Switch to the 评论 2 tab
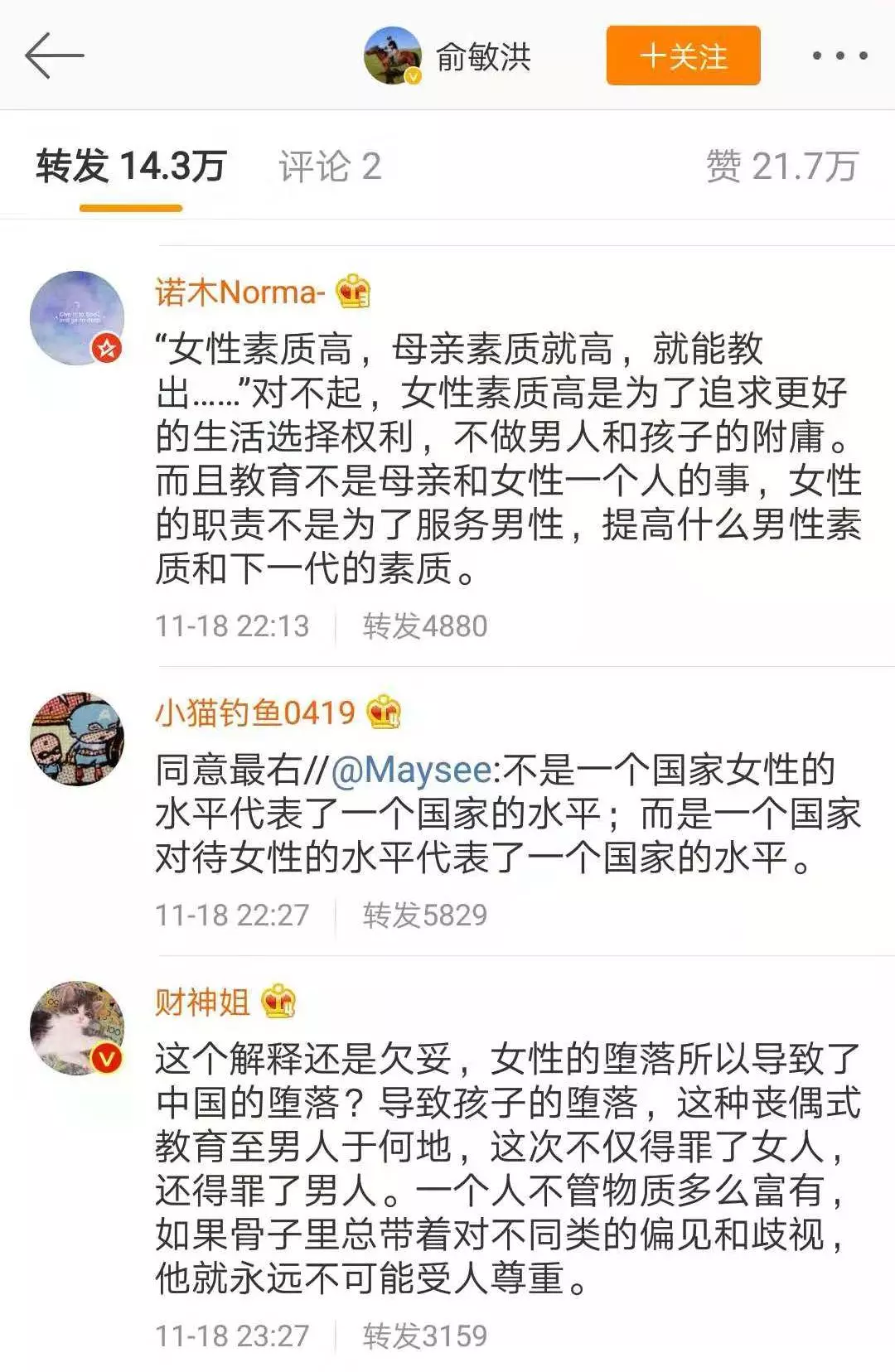Image resolution: width=895 pixels, height=1372 pixels. 330,167
